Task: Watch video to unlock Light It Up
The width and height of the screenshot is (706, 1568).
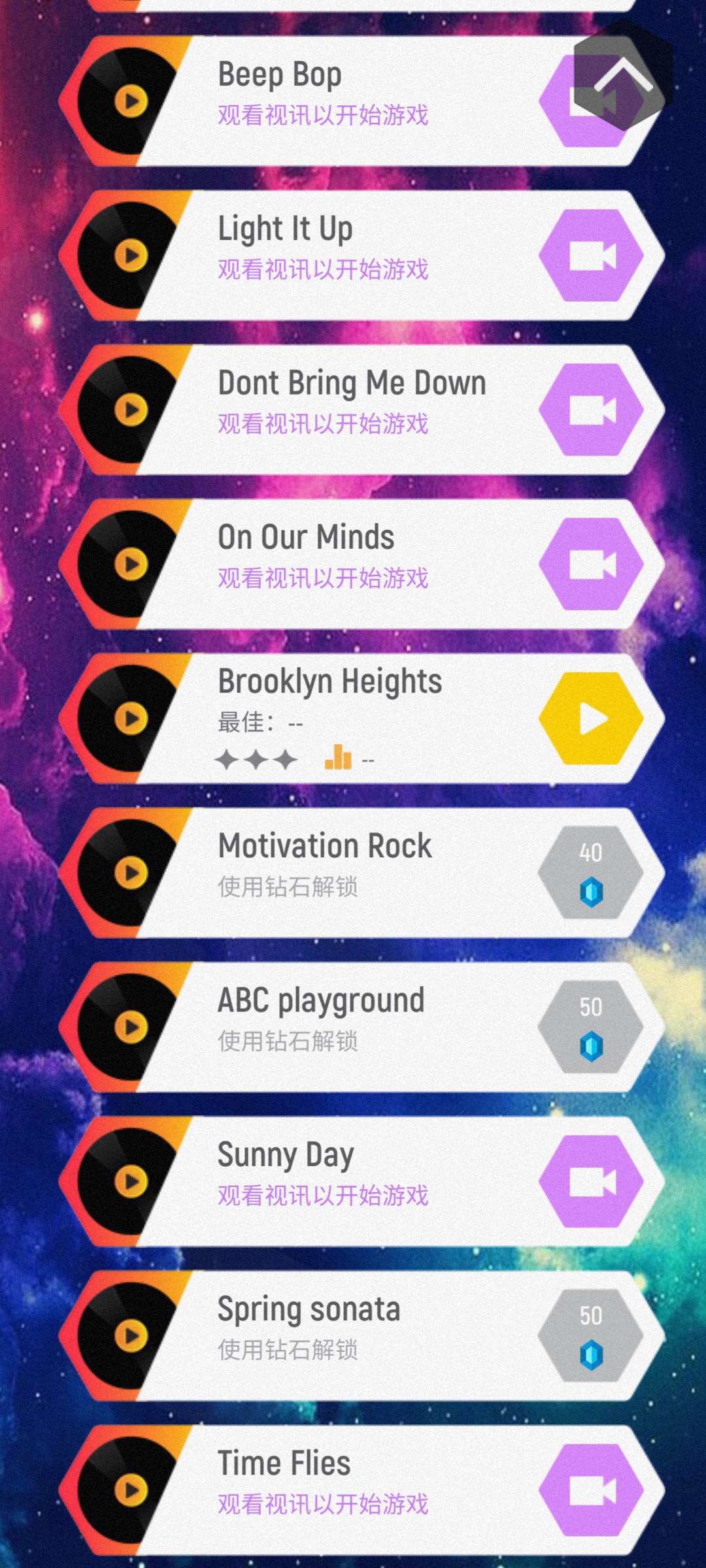Action: 592,255
